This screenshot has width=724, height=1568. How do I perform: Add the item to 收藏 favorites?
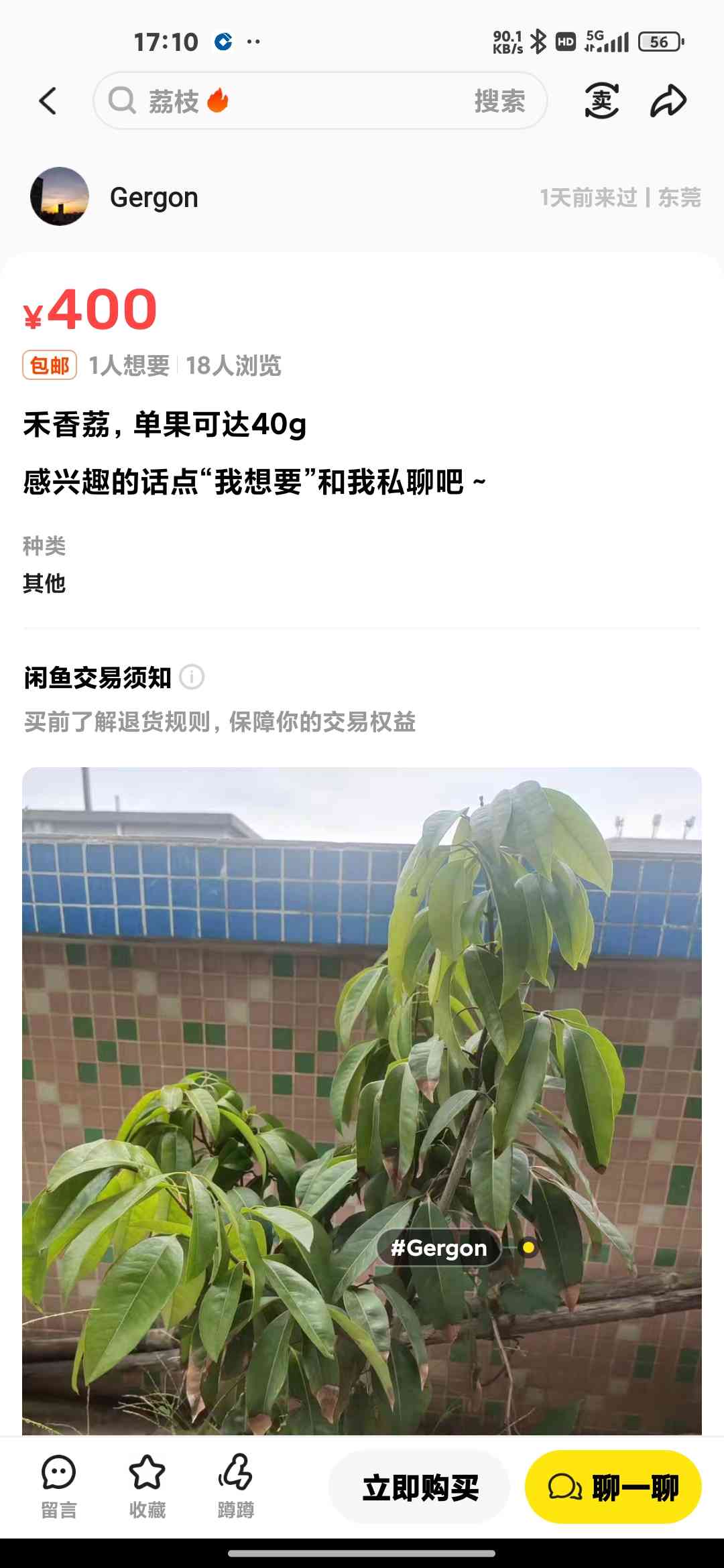tap(147, 1487)
